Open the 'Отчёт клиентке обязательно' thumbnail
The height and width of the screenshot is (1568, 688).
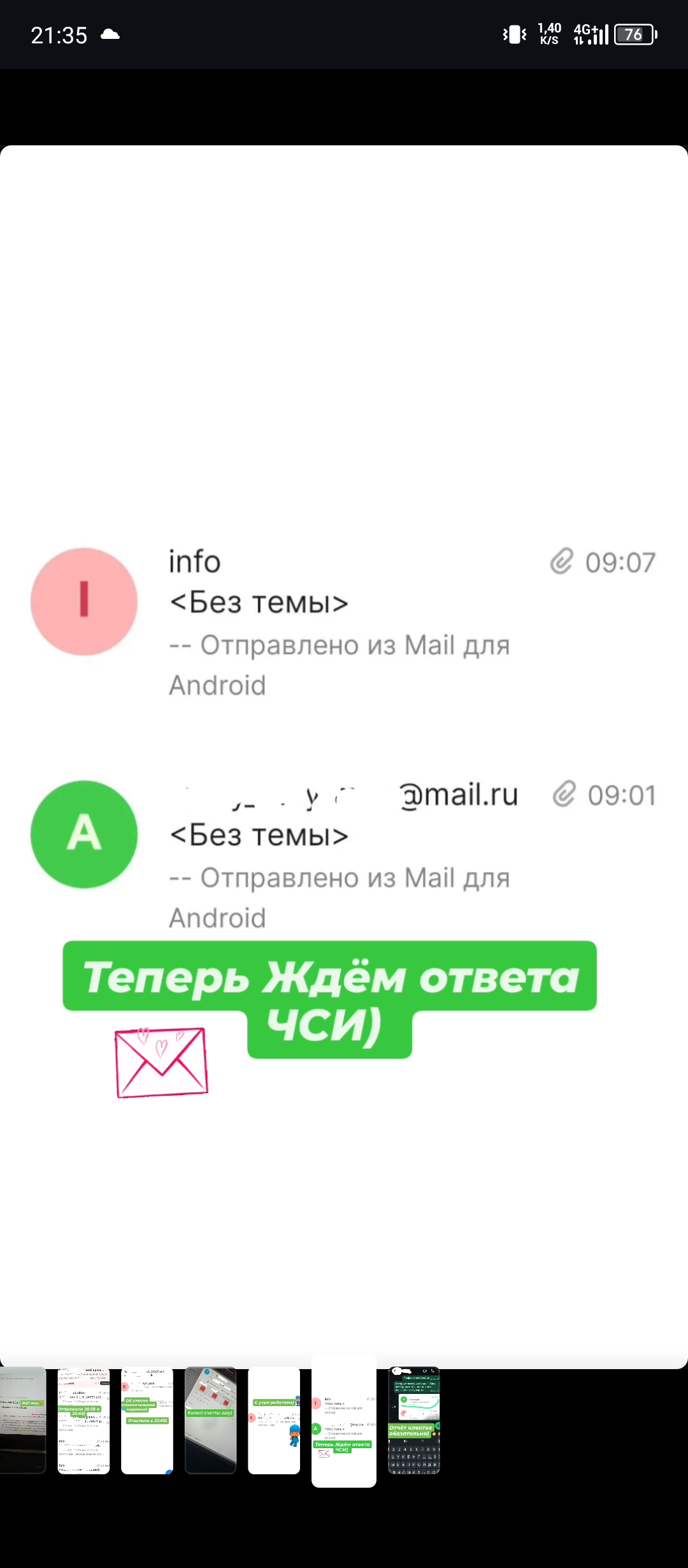tap(414, 1420)
